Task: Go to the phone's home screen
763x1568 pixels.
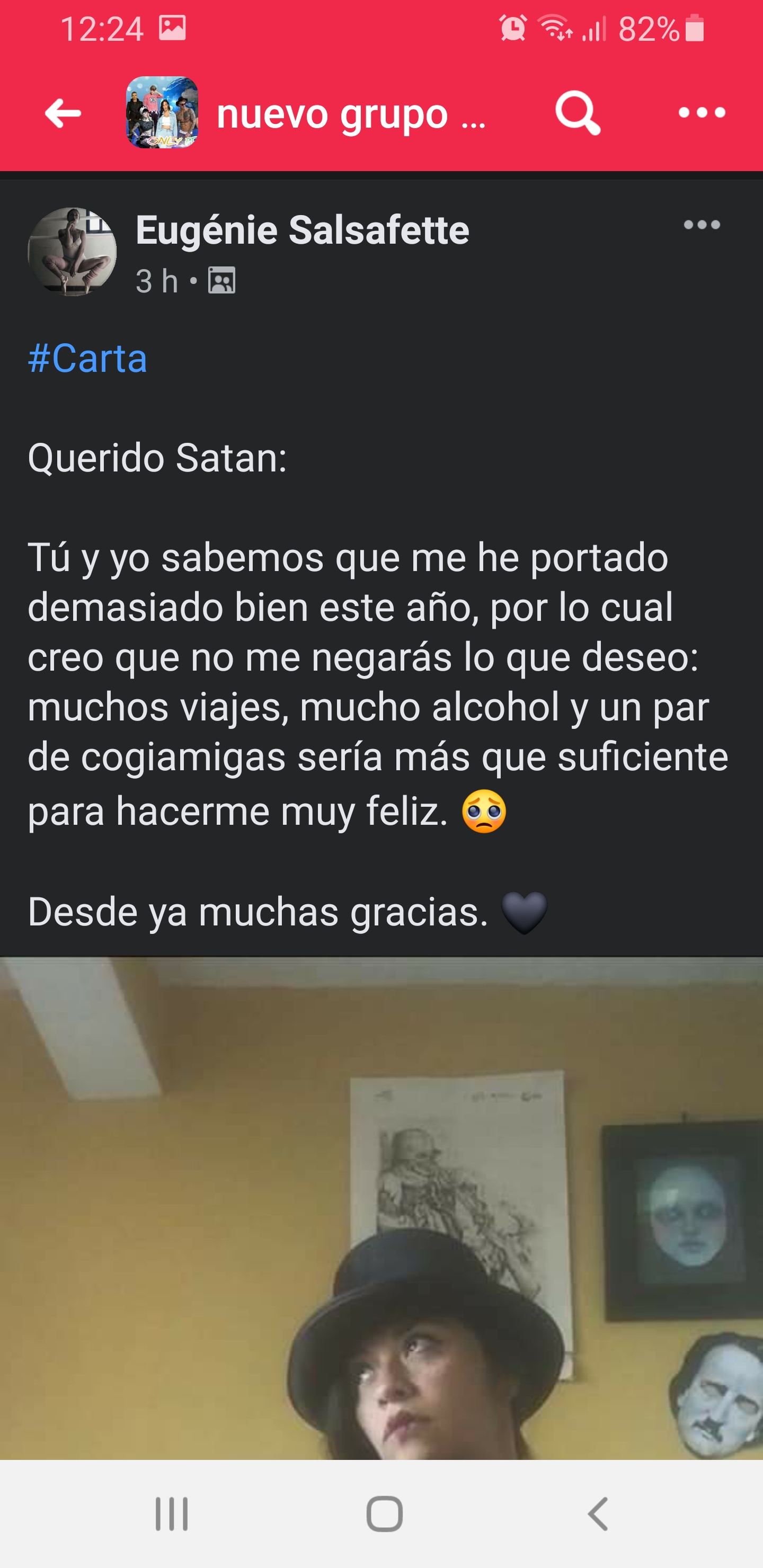Action: (x=384, y=1513)
